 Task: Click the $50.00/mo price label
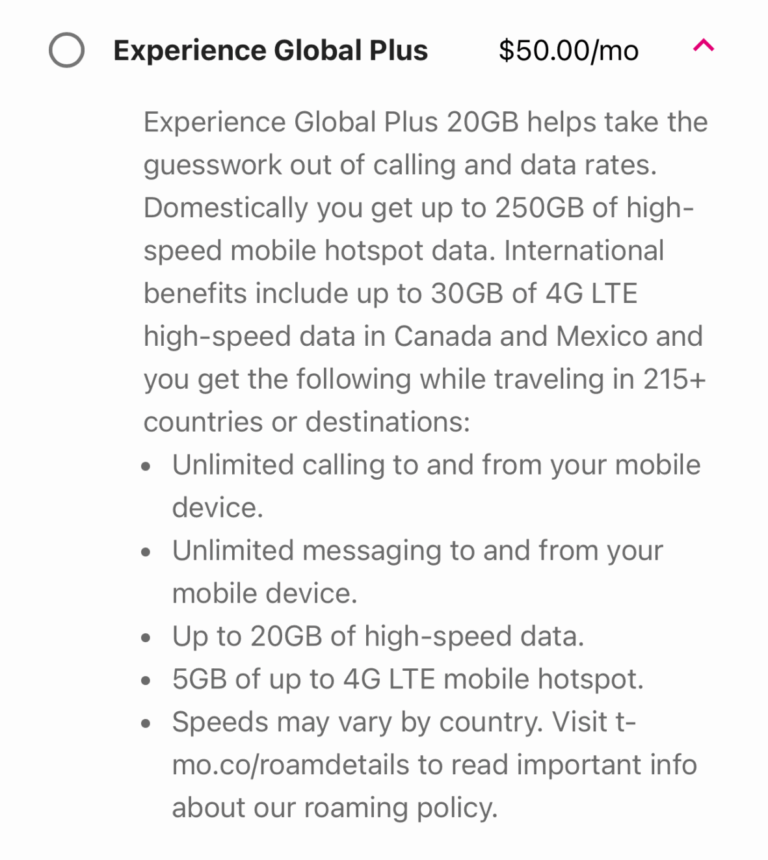tap(570, 50)
